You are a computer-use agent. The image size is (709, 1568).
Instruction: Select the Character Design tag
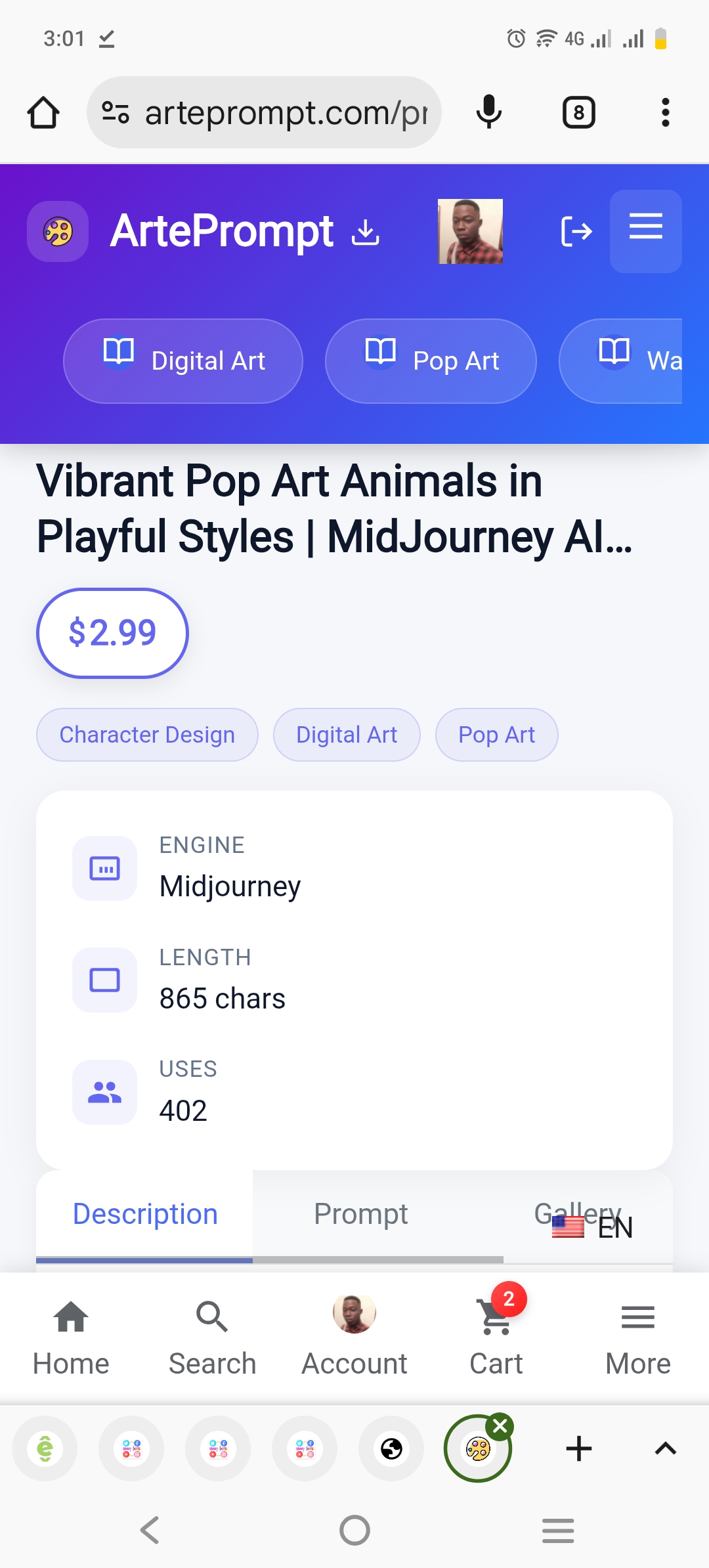[x=146, y=735]
